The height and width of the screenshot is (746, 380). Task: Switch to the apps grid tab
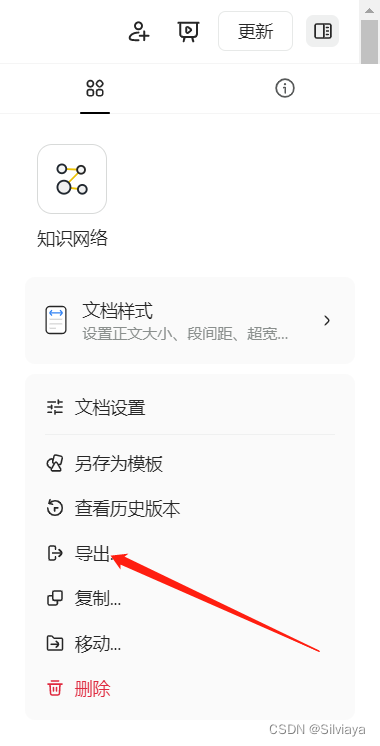[x=95, y=88]
